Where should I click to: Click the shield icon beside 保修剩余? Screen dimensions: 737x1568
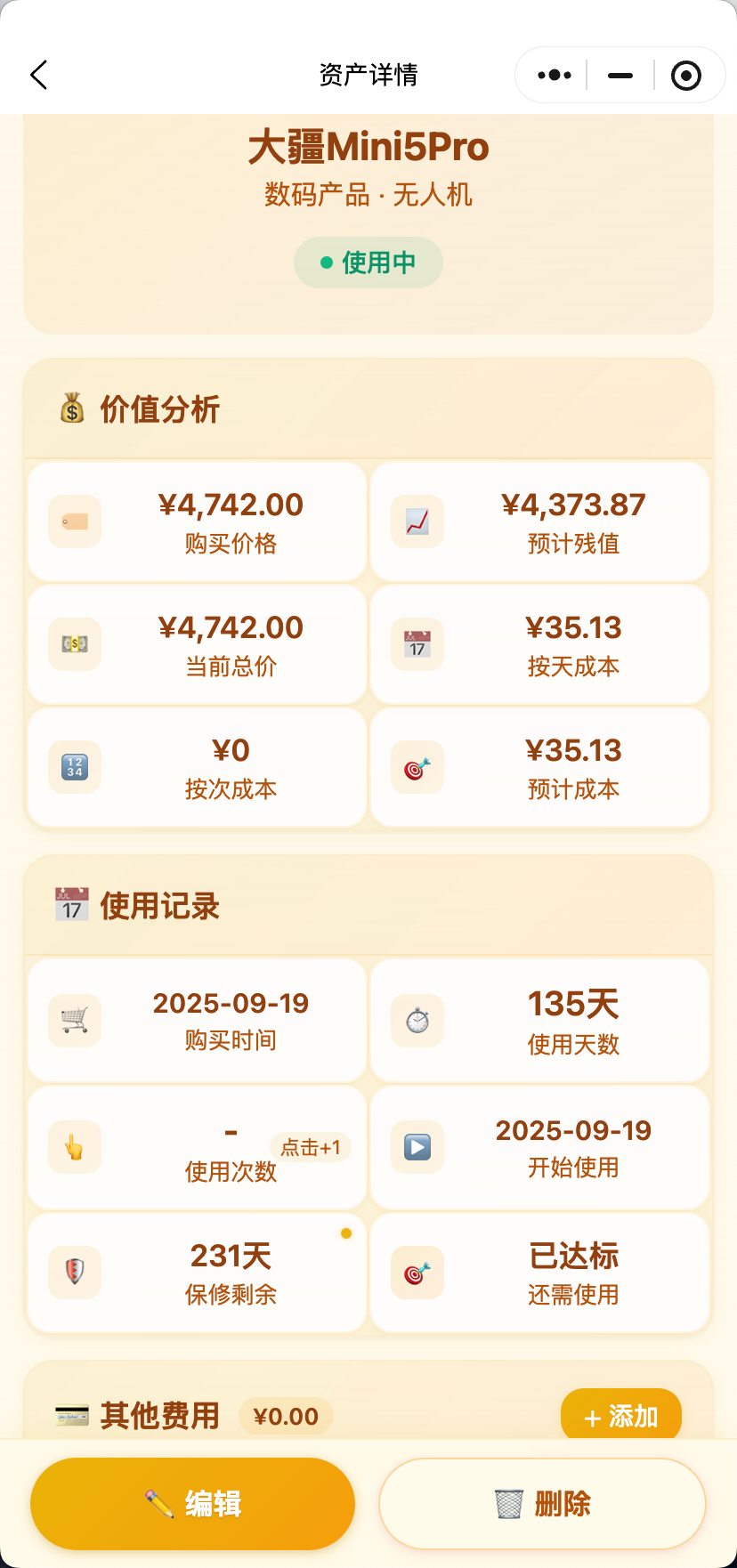(x=74, y=1273)
